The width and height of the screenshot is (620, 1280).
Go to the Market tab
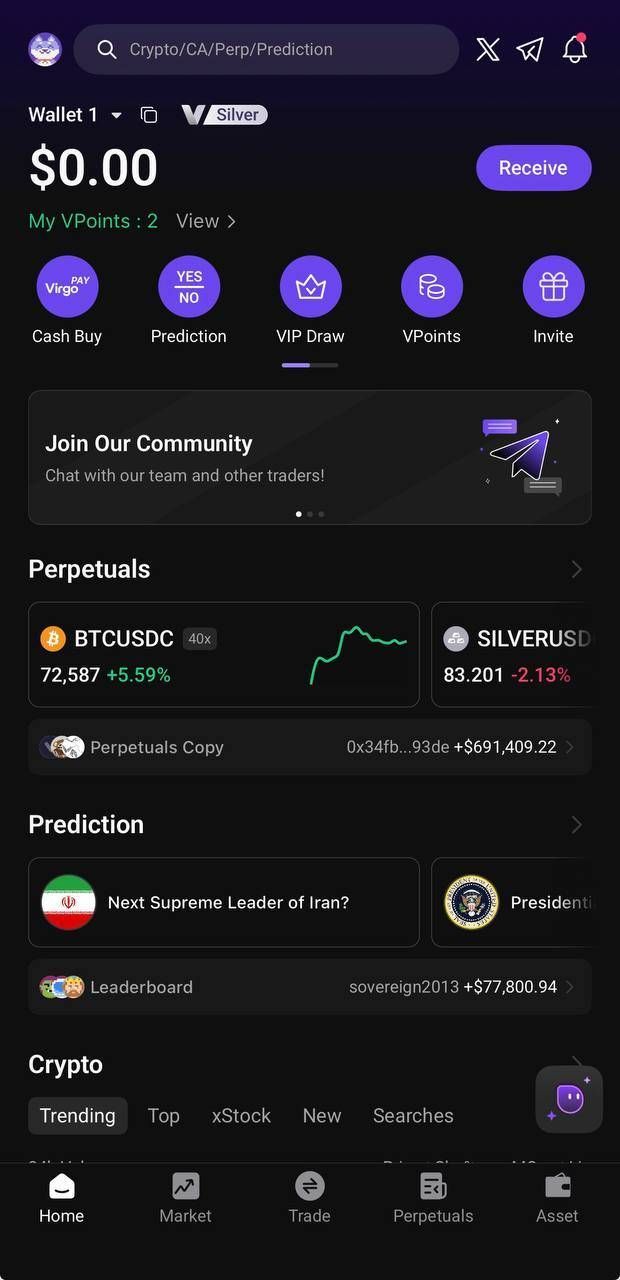pos(185,1198)
